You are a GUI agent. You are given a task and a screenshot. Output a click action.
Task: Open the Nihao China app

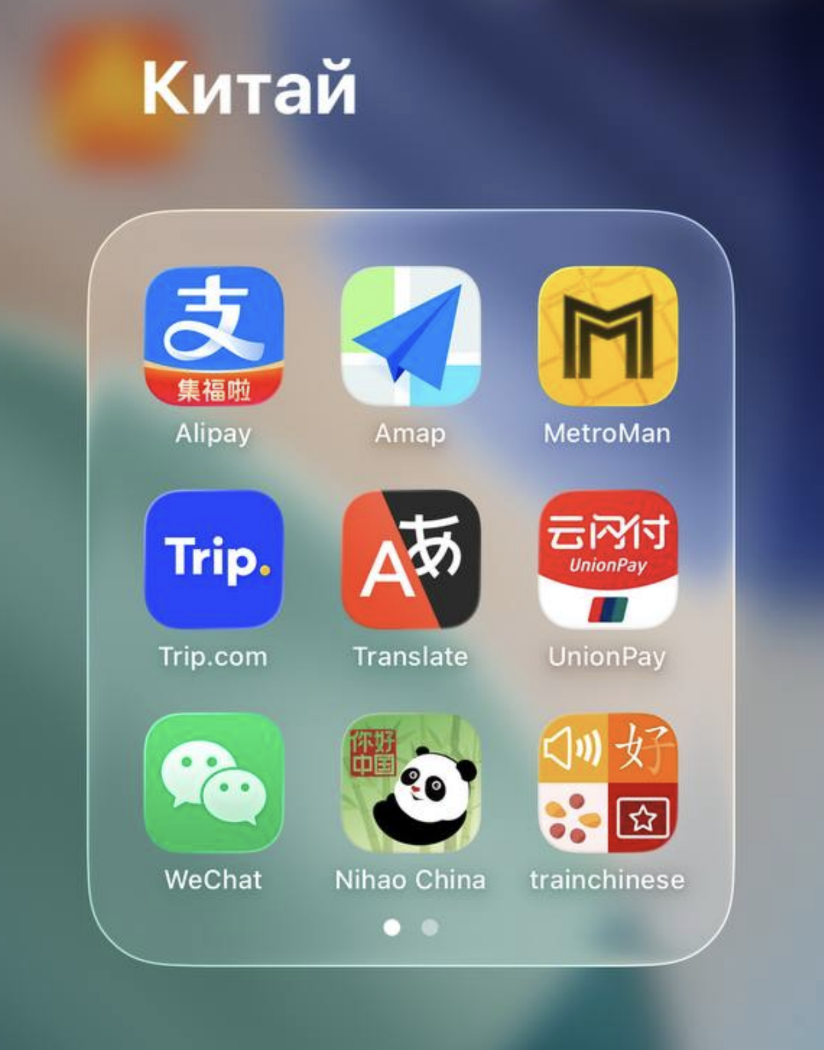[x=411, y=782]
